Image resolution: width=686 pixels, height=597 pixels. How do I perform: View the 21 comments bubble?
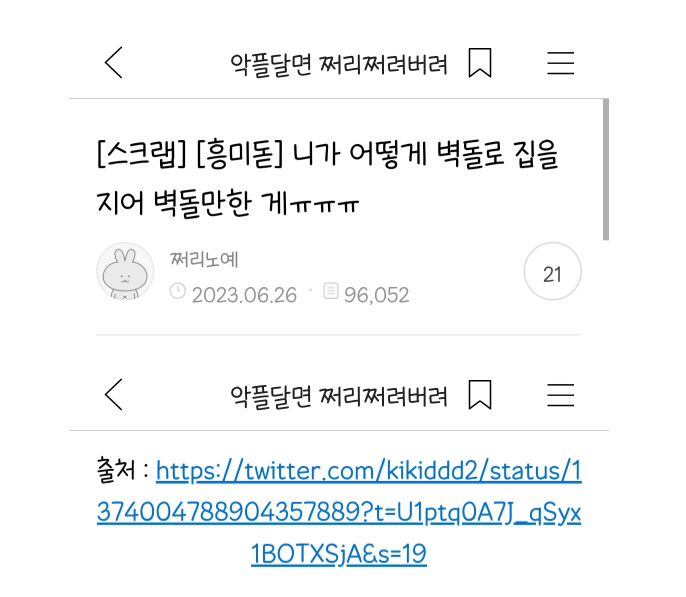pos(553,272)
